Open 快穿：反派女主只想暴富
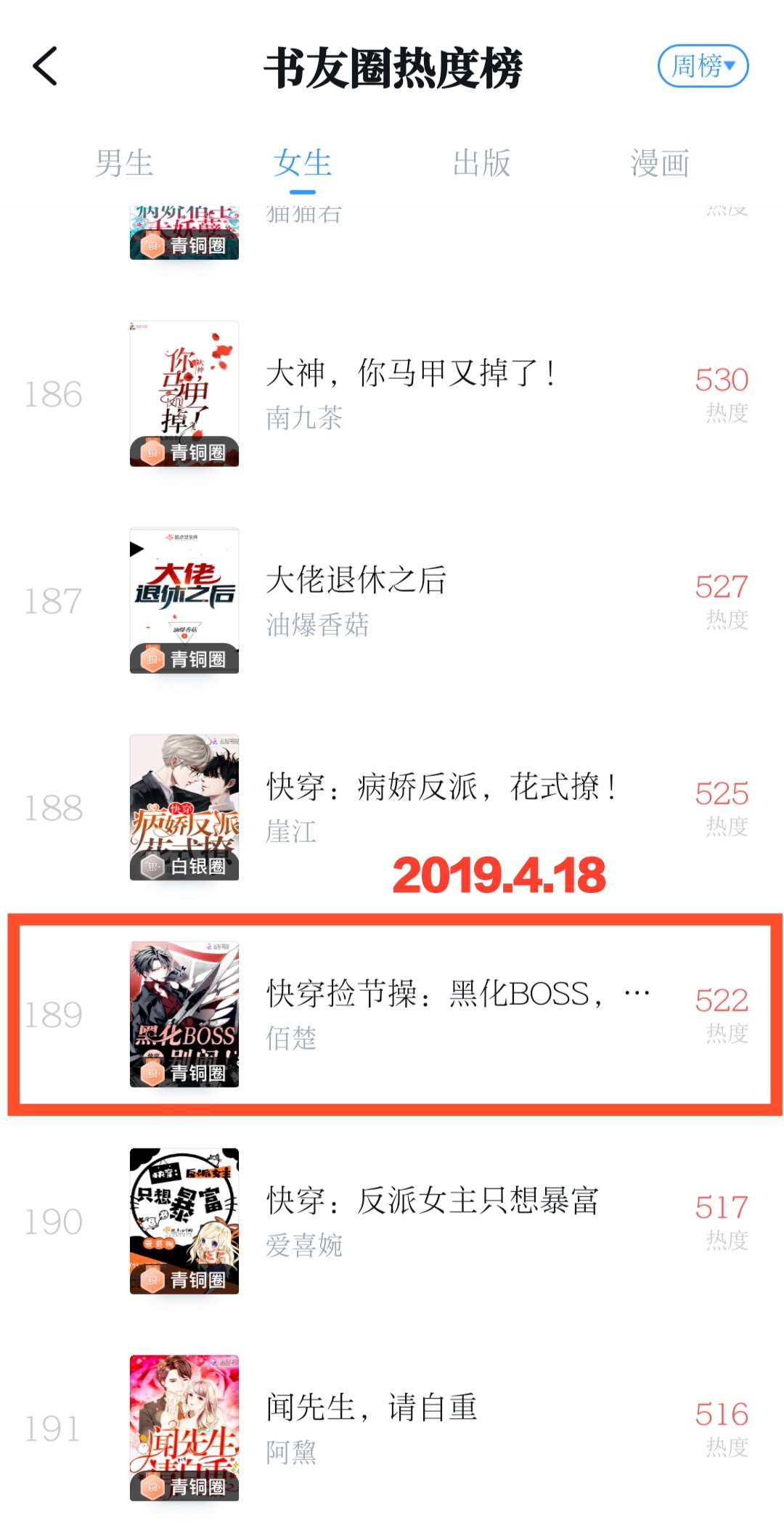The image size is (784, 1539). point(392,1221)
